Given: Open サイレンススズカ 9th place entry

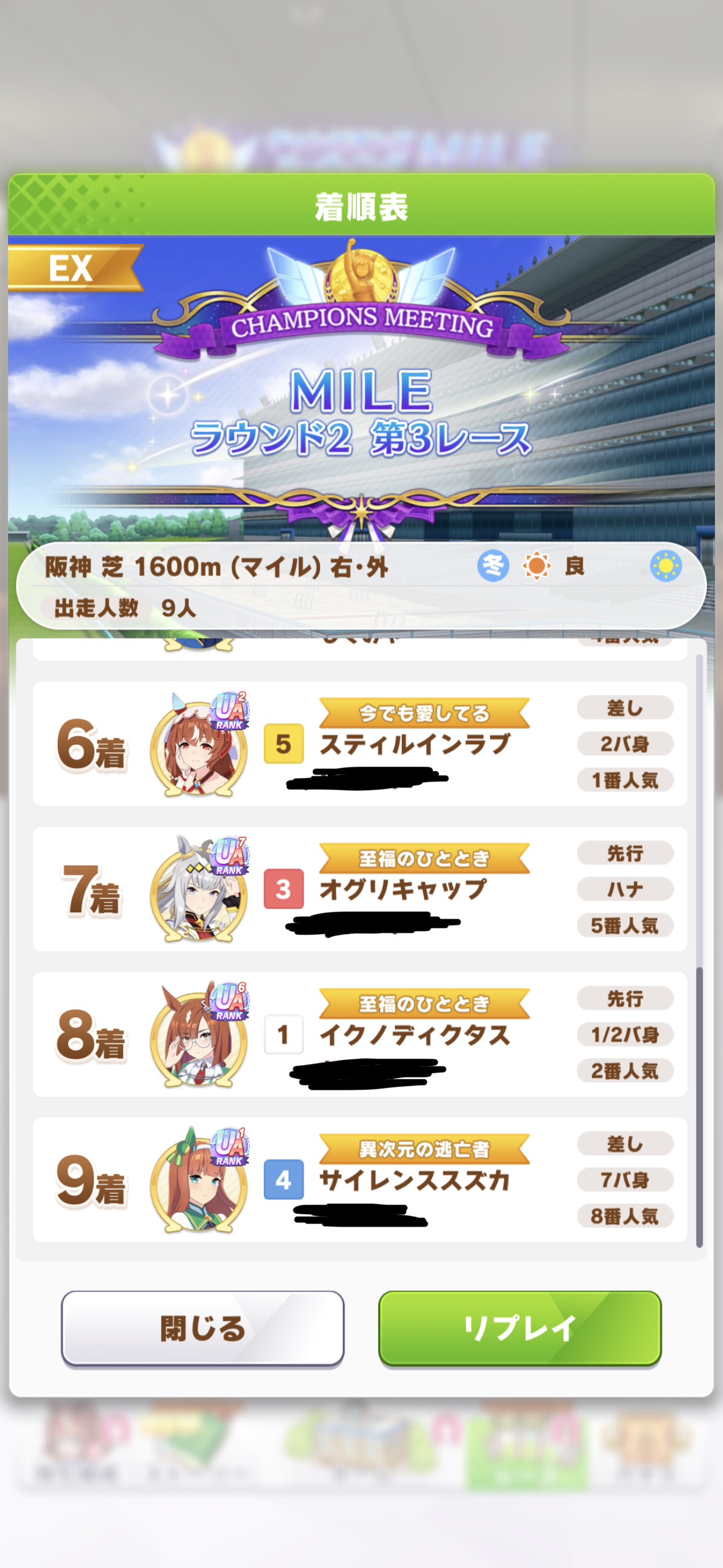Looking at the screenshot, I should coord(359,1180).
